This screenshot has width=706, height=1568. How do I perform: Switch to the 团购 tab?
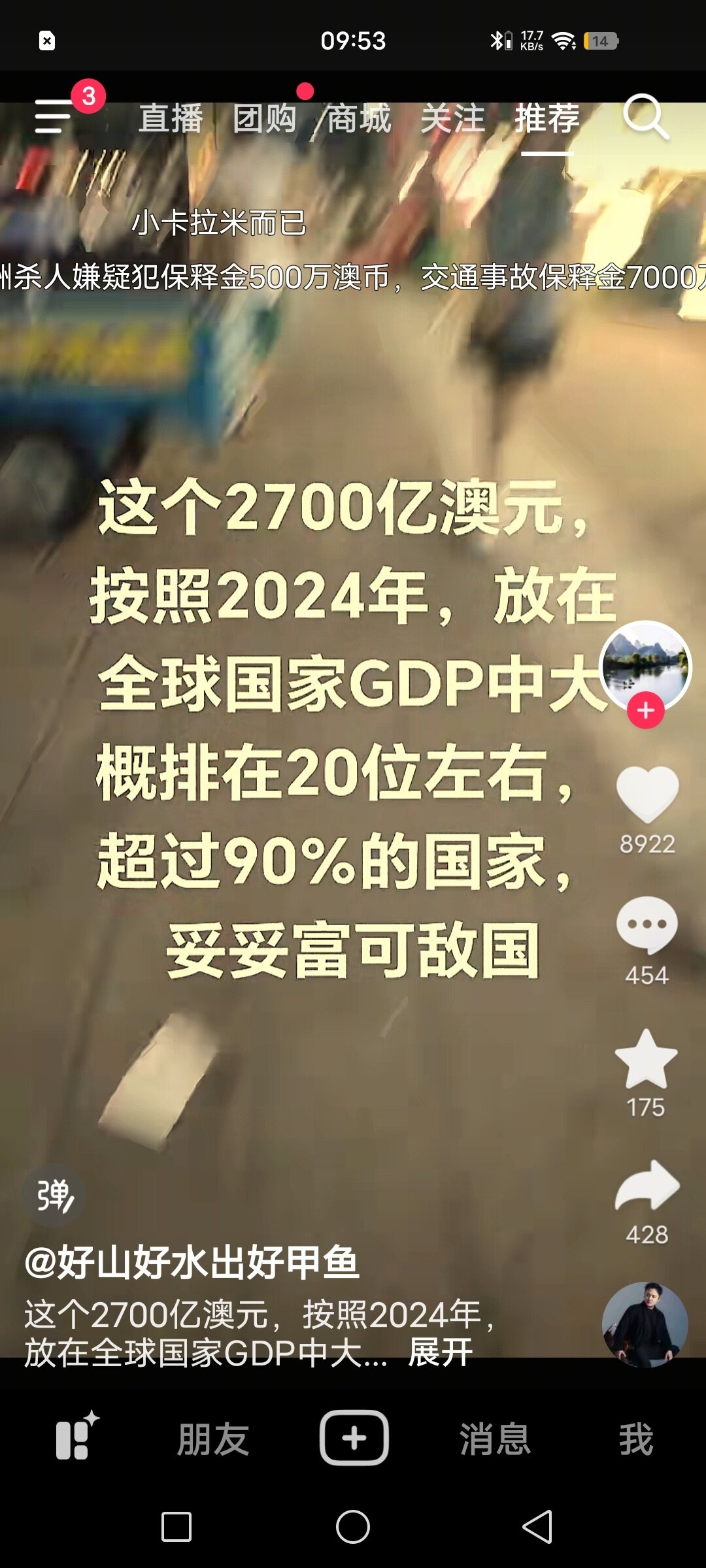(x=265, y=119)
